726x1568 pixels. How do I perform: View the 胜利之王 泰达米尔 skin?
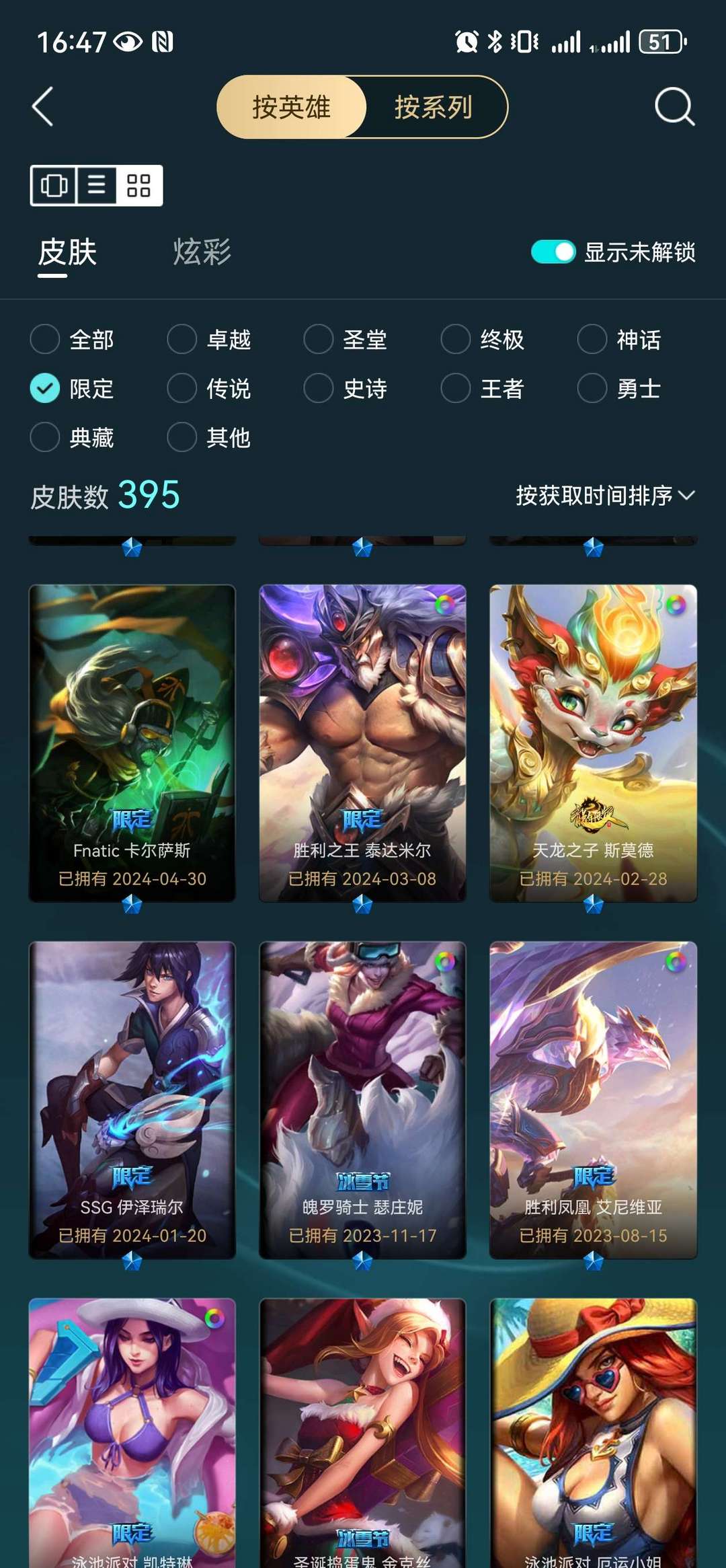[362, 743]
